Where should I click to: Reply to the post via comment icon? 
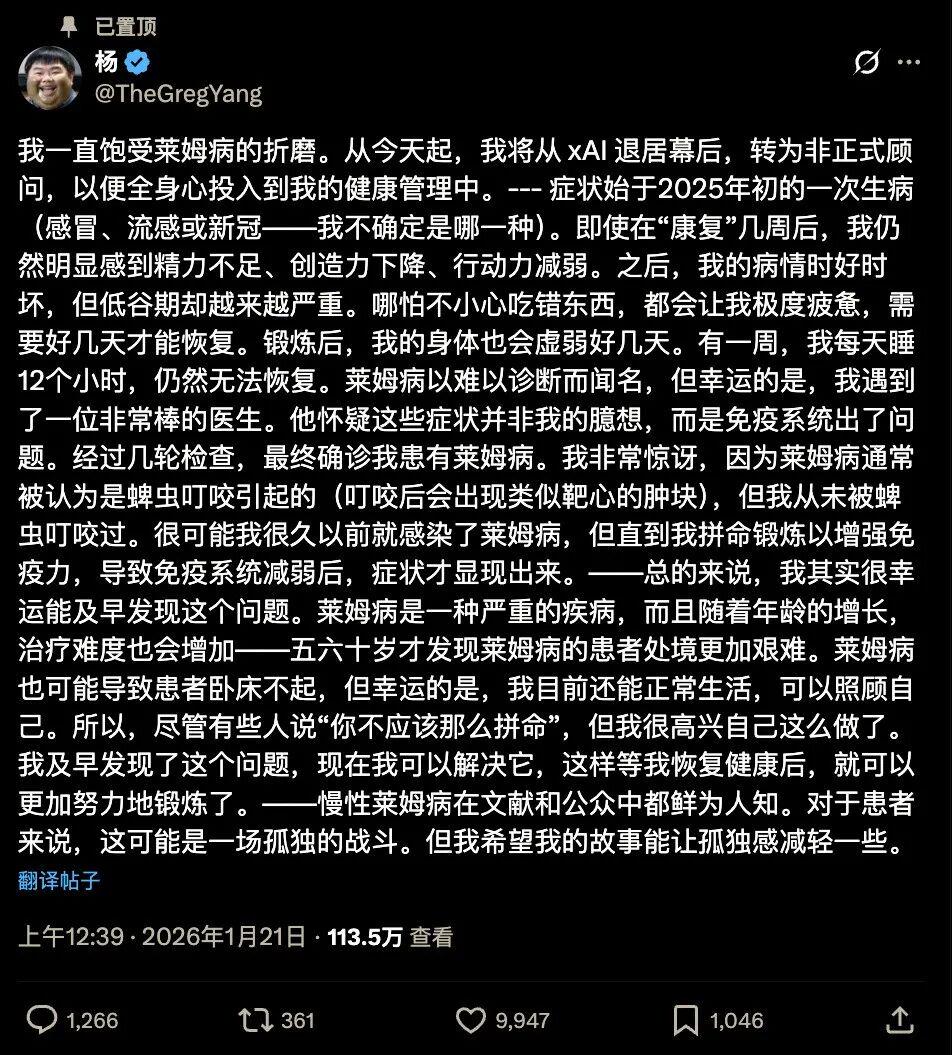pyautogui.click(x=42, y=1019)
